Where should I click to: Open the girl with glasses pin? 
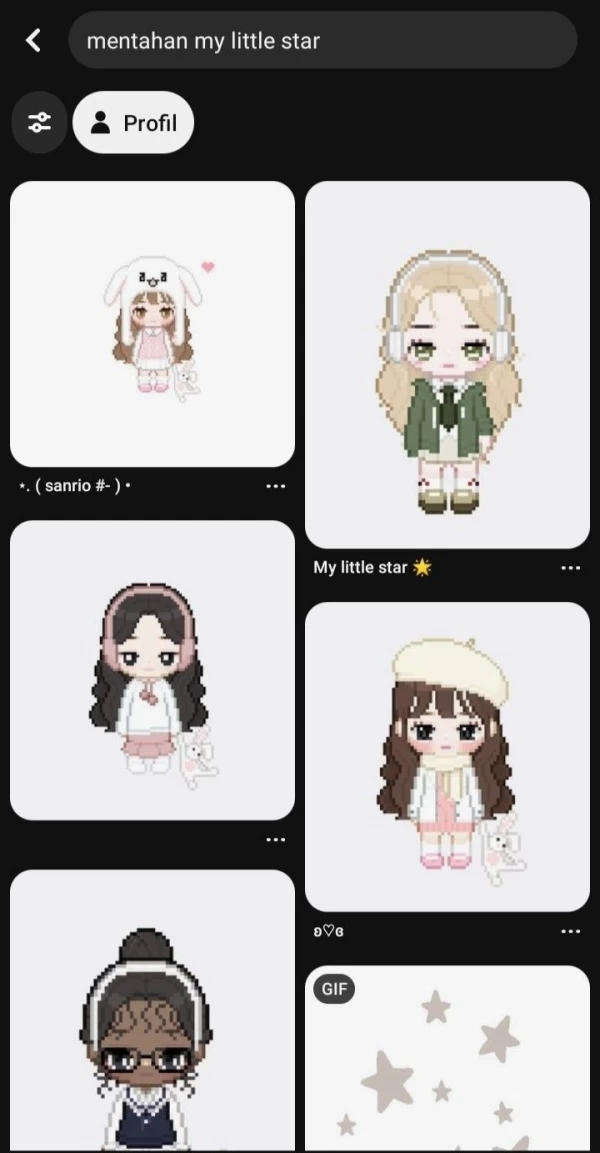[152, 1010]
